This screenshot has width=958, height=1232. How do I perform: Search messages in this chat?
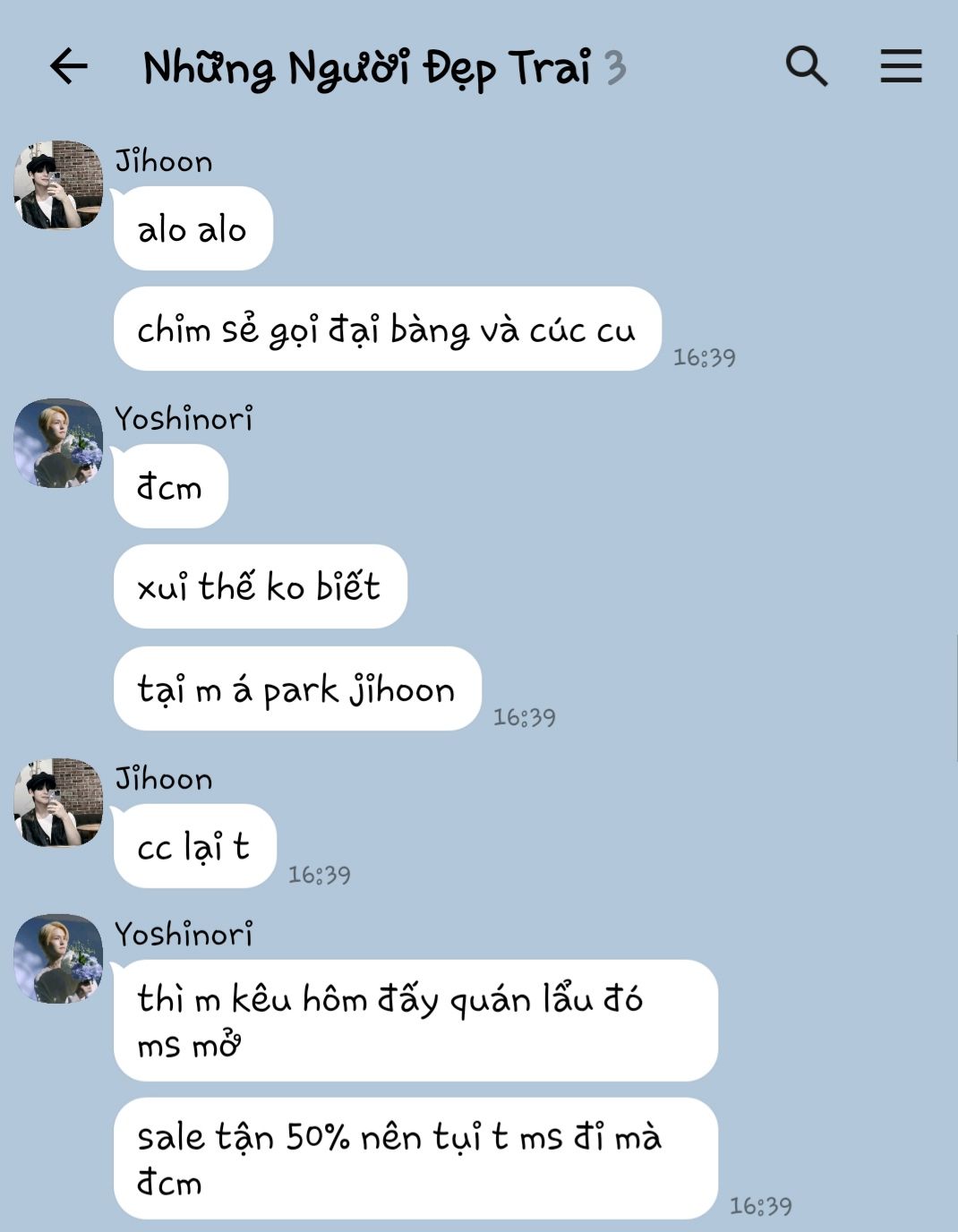[x=806, y=66]
